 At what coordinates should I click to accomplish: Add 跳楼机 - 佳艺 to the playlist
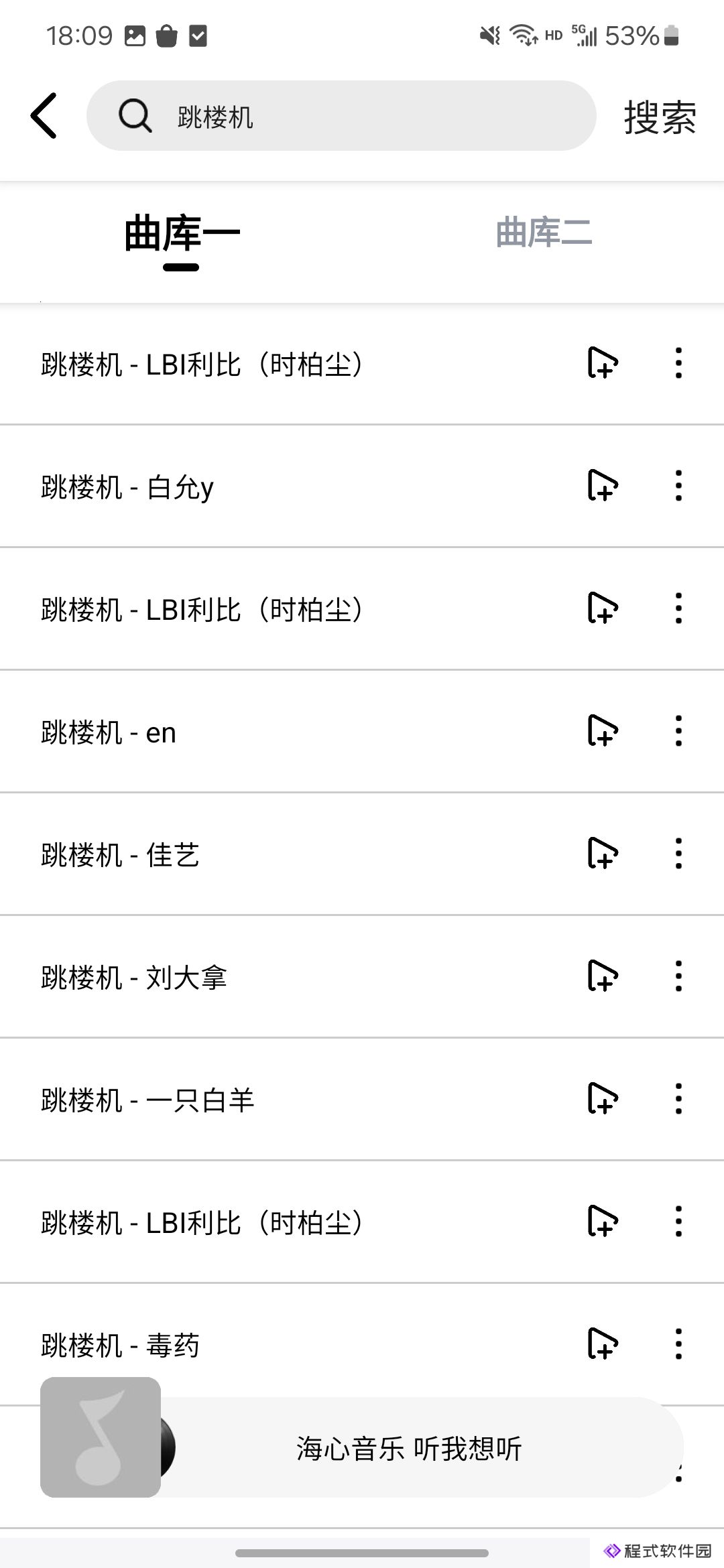[602, 853]
